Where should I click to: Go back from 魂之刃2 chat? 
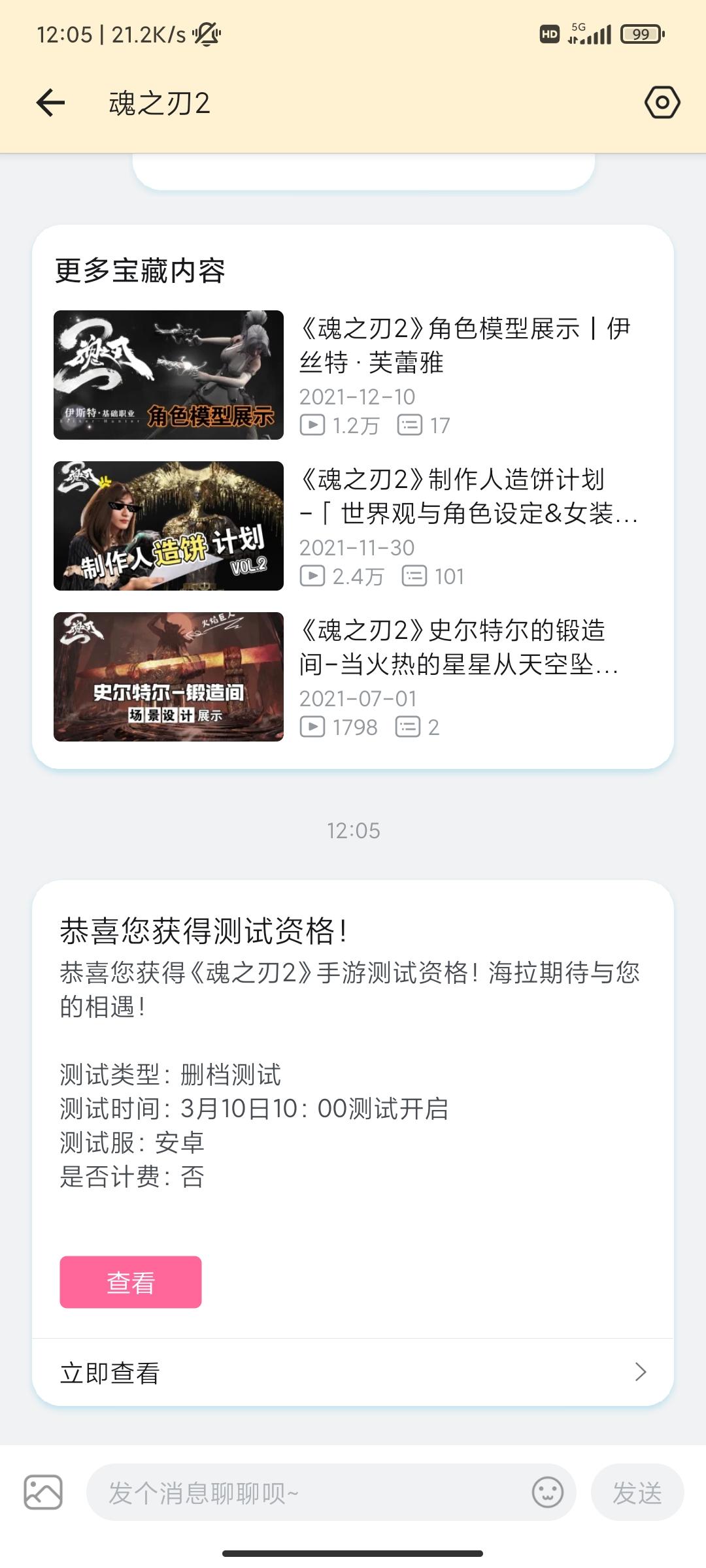pyautogui.click(x=51, y=103)
